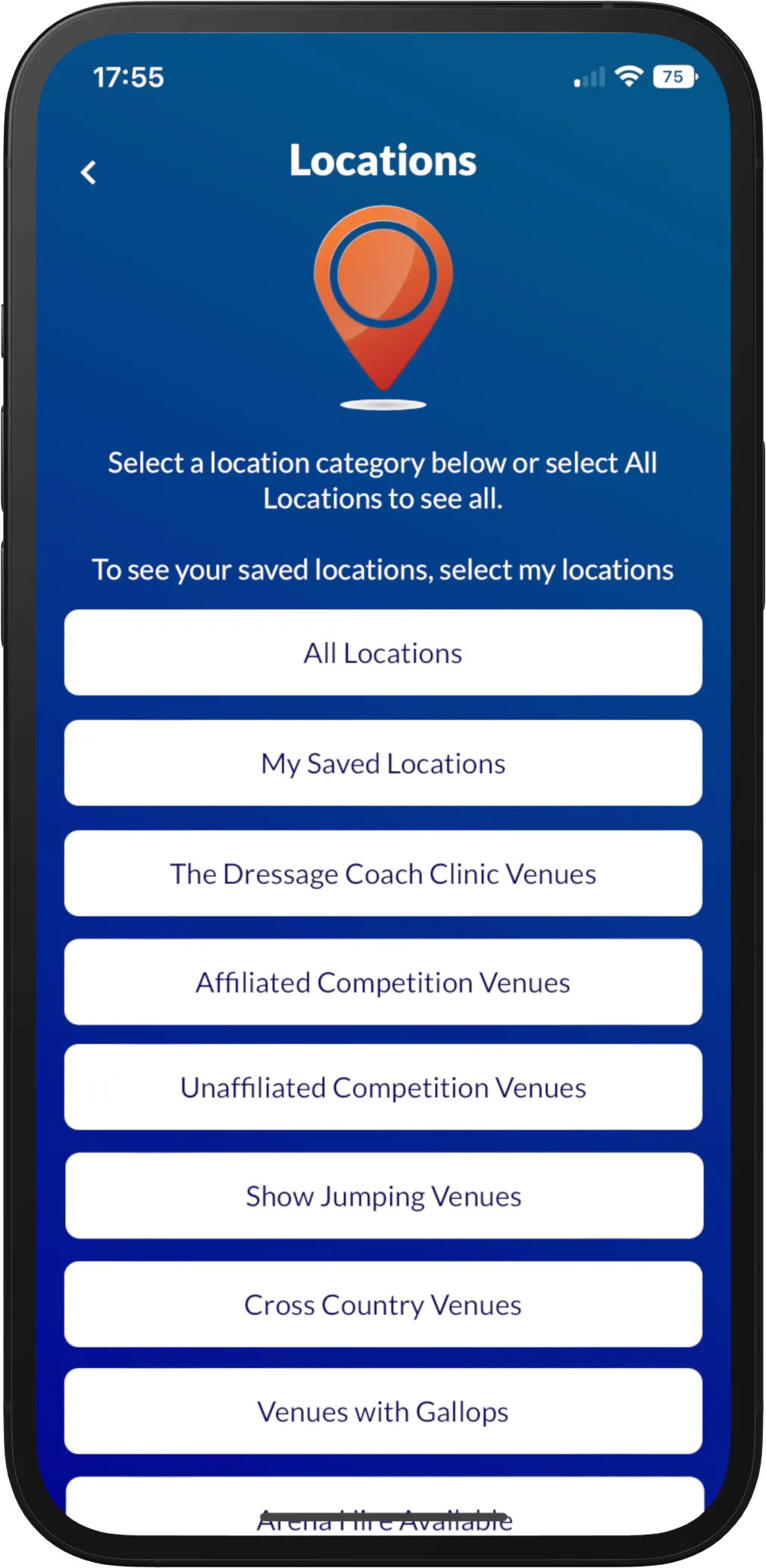
Task: Open Unaffiliated Competition Venues
Action: click(x=383, y=1087)
